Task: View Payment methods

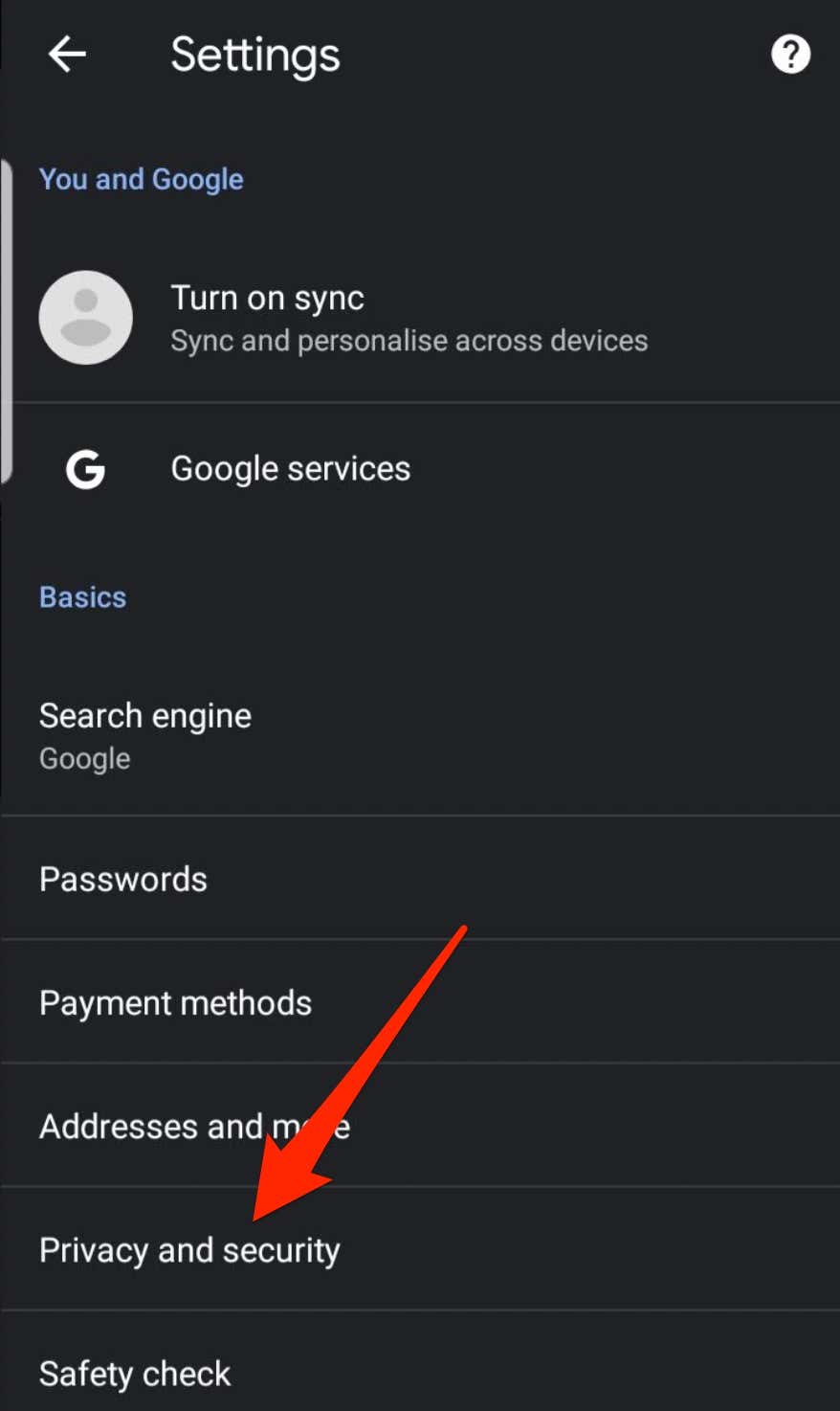Action: 175,1002
